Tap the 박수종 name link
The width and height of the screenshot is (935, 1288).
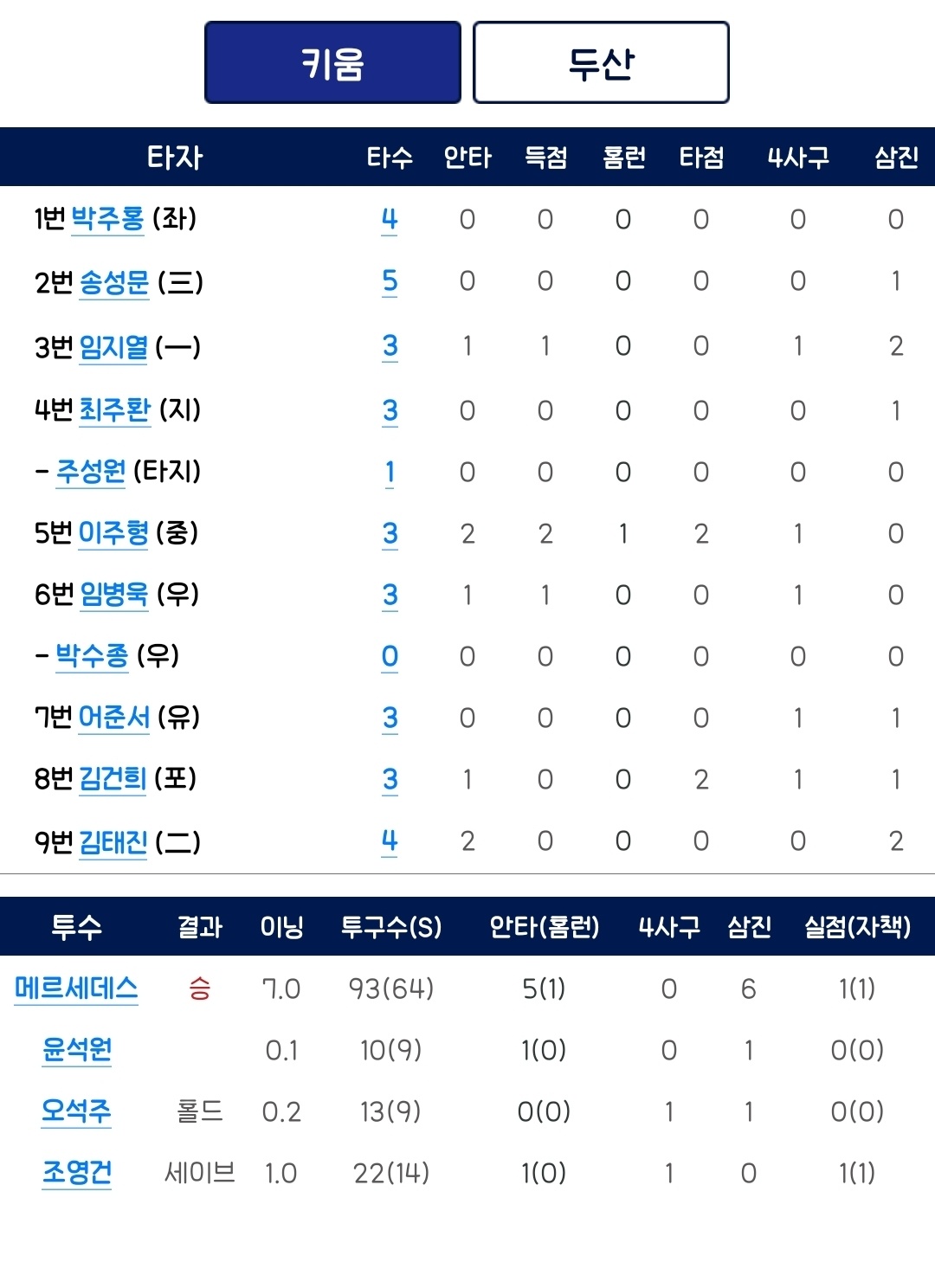[x=92, y=656]
